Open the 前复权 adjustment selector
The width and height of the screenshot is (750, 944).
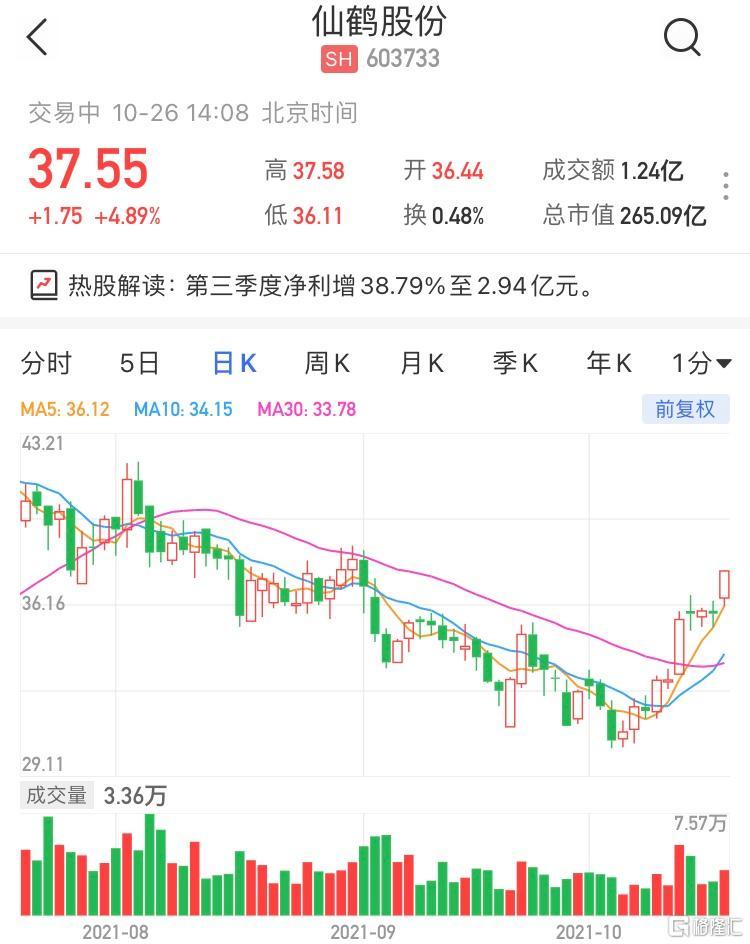click(x=685, y=410)
